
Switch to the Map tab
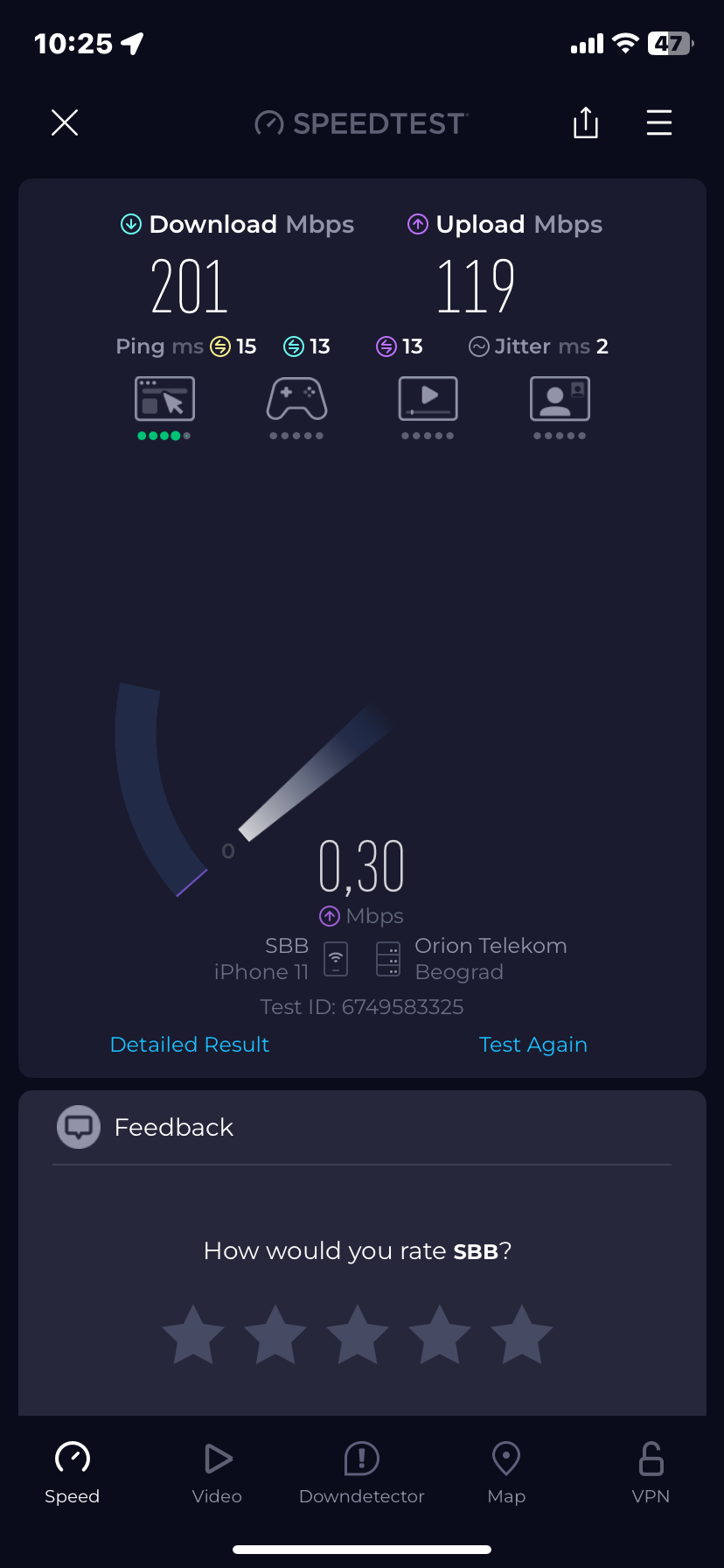(x=506, y=1473)
